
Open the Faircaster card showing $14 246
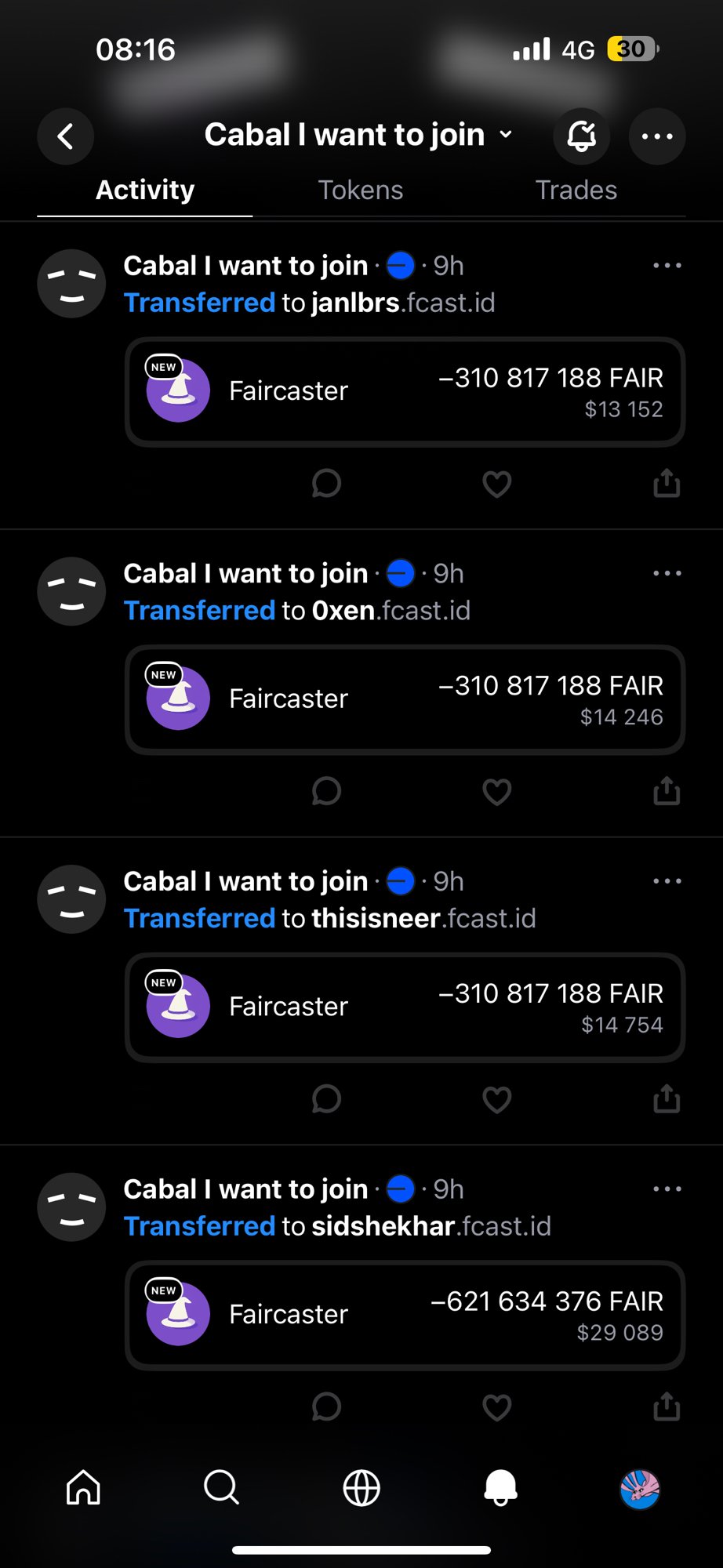tap(405, 699)
